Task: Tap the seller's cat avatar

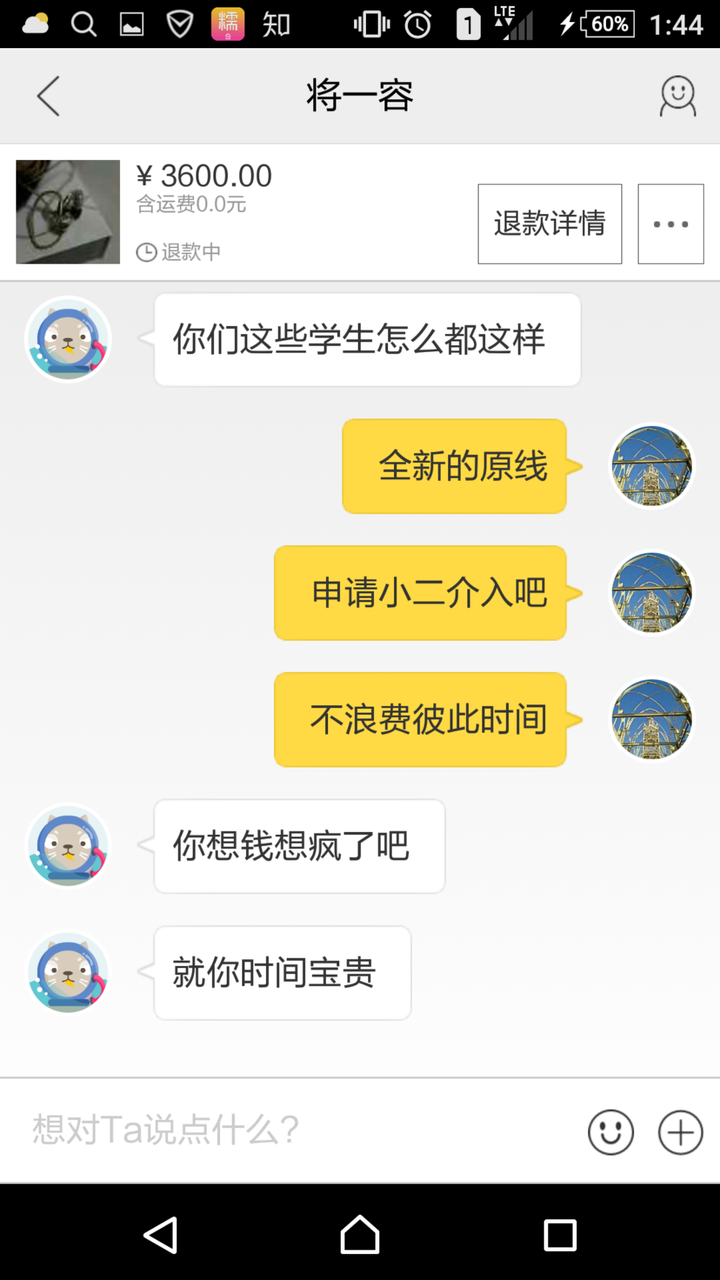Action: [x=68, y=339]
